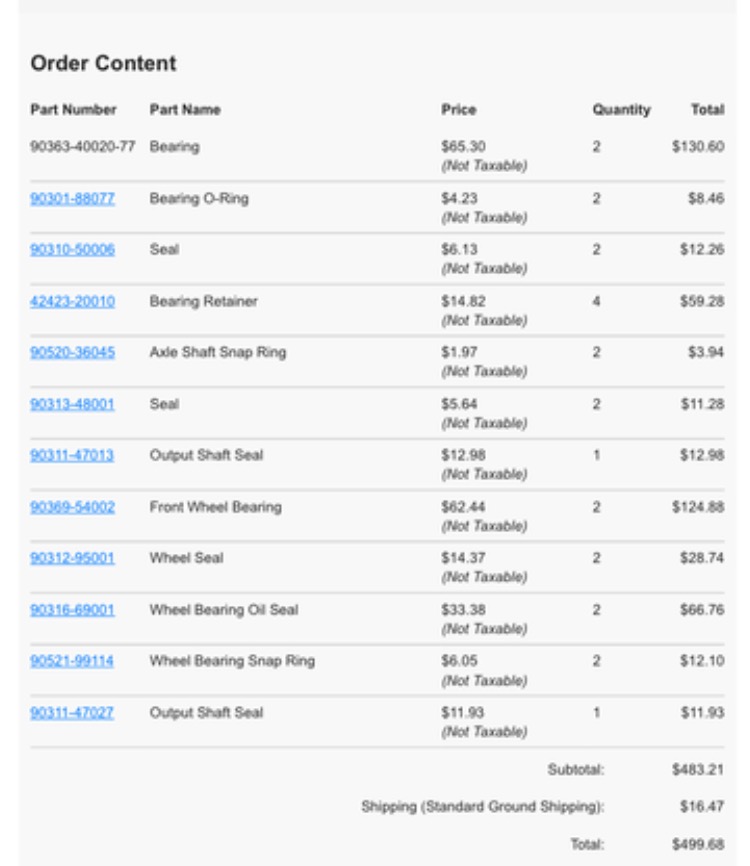Viewport: 750px width, 866px height.
Task: Open Wheel Seal part link 90312-95001
Action: pos(72,558)
